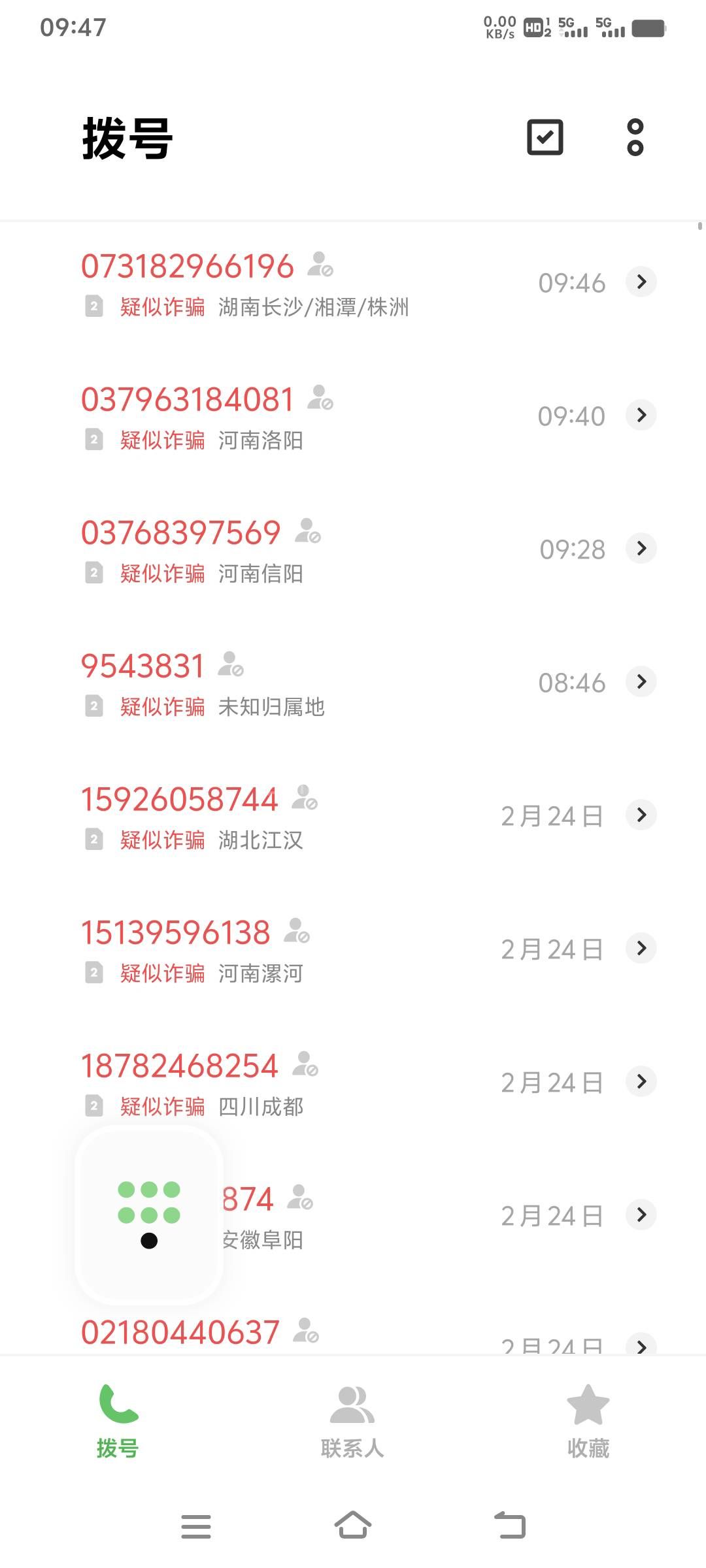This screenshot has height=1568, width=706.
Task: Tap the multi-select checkbox icon
Action: click(545, 137)
